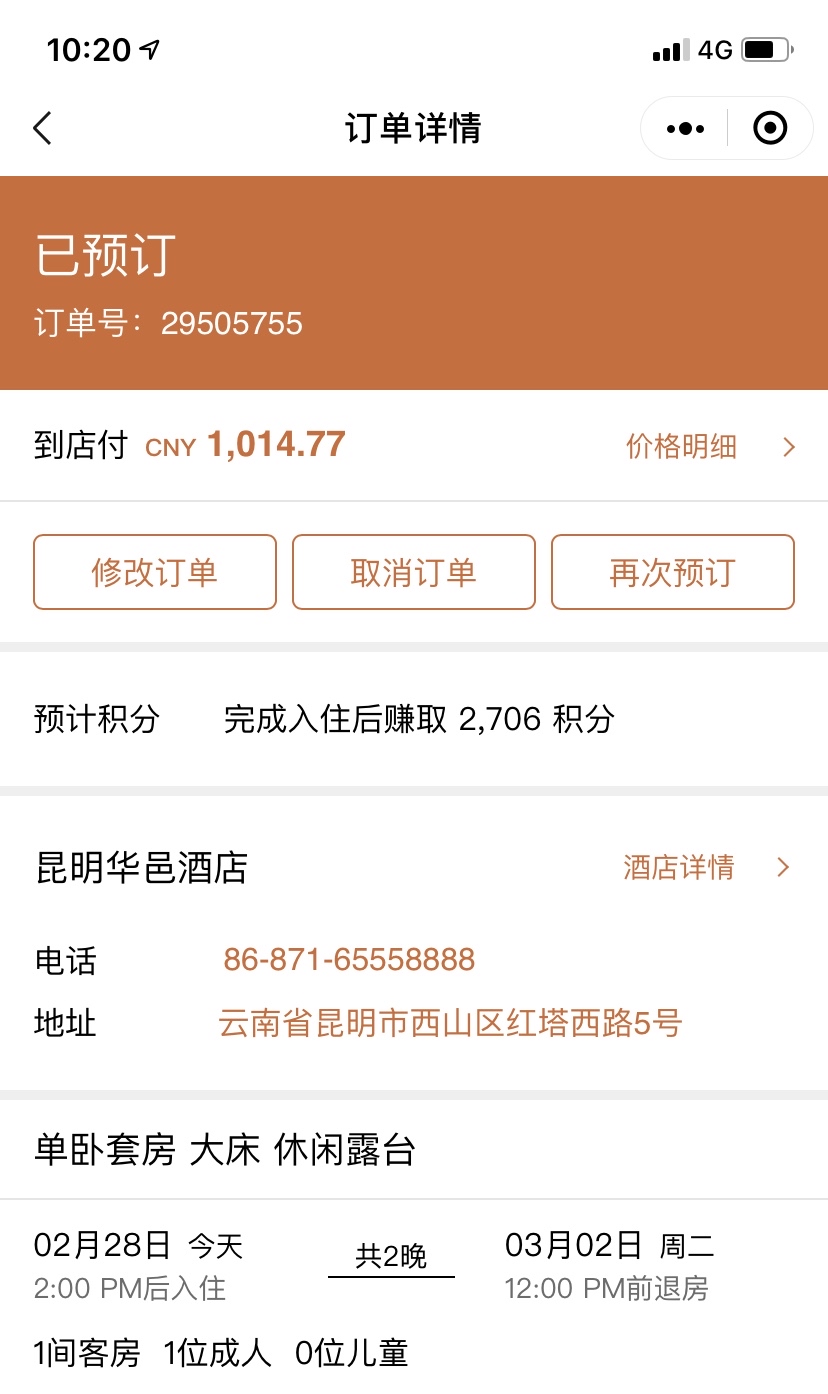The width and height of the screenshot is (828, 1394).
Task: Close the mini program with the circle icon
Action: pos(770,128)
